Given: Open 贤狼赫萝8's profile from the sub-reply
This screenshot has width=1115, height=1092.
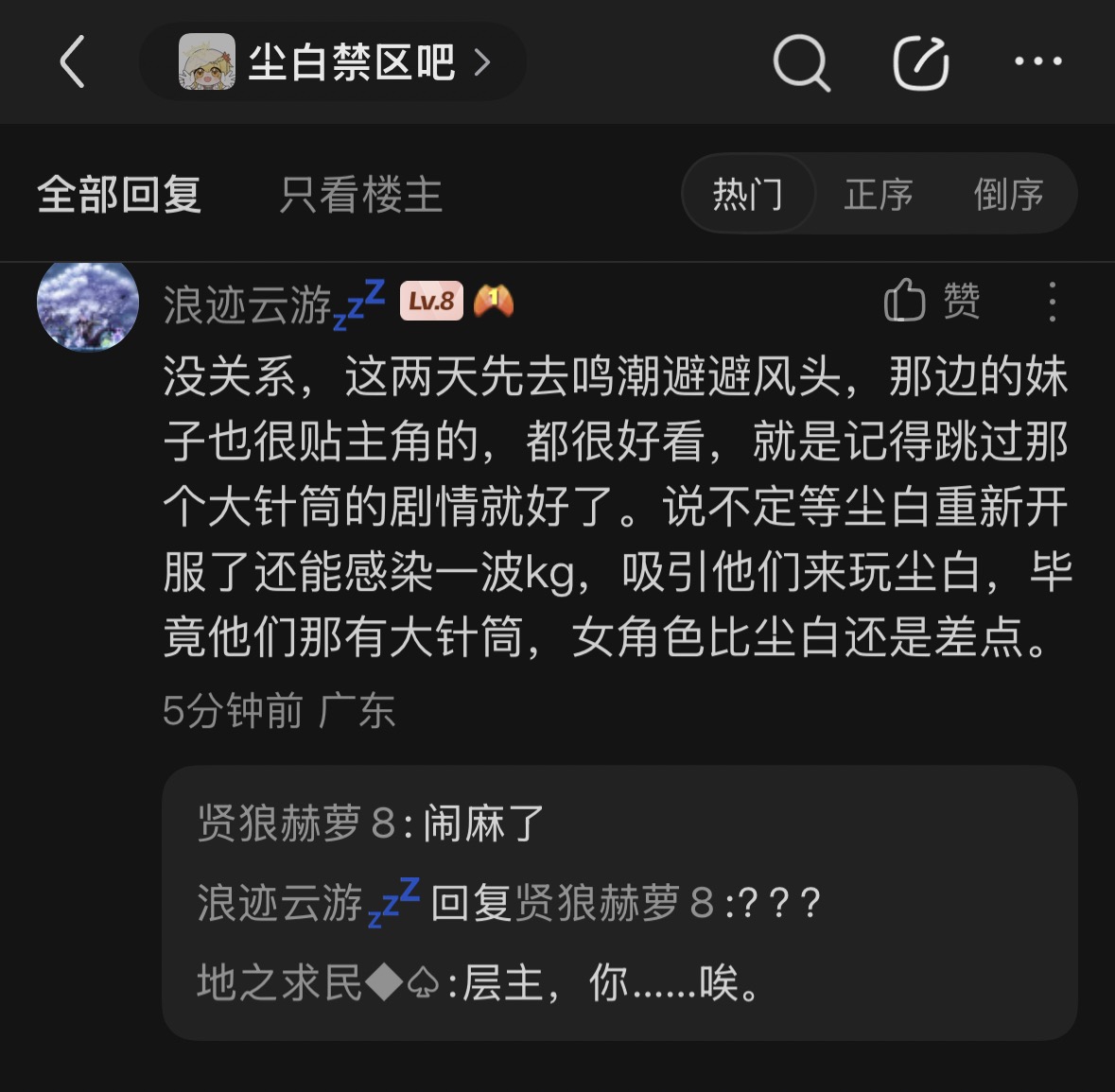Looking at the screenshot, I should [296, 823].
